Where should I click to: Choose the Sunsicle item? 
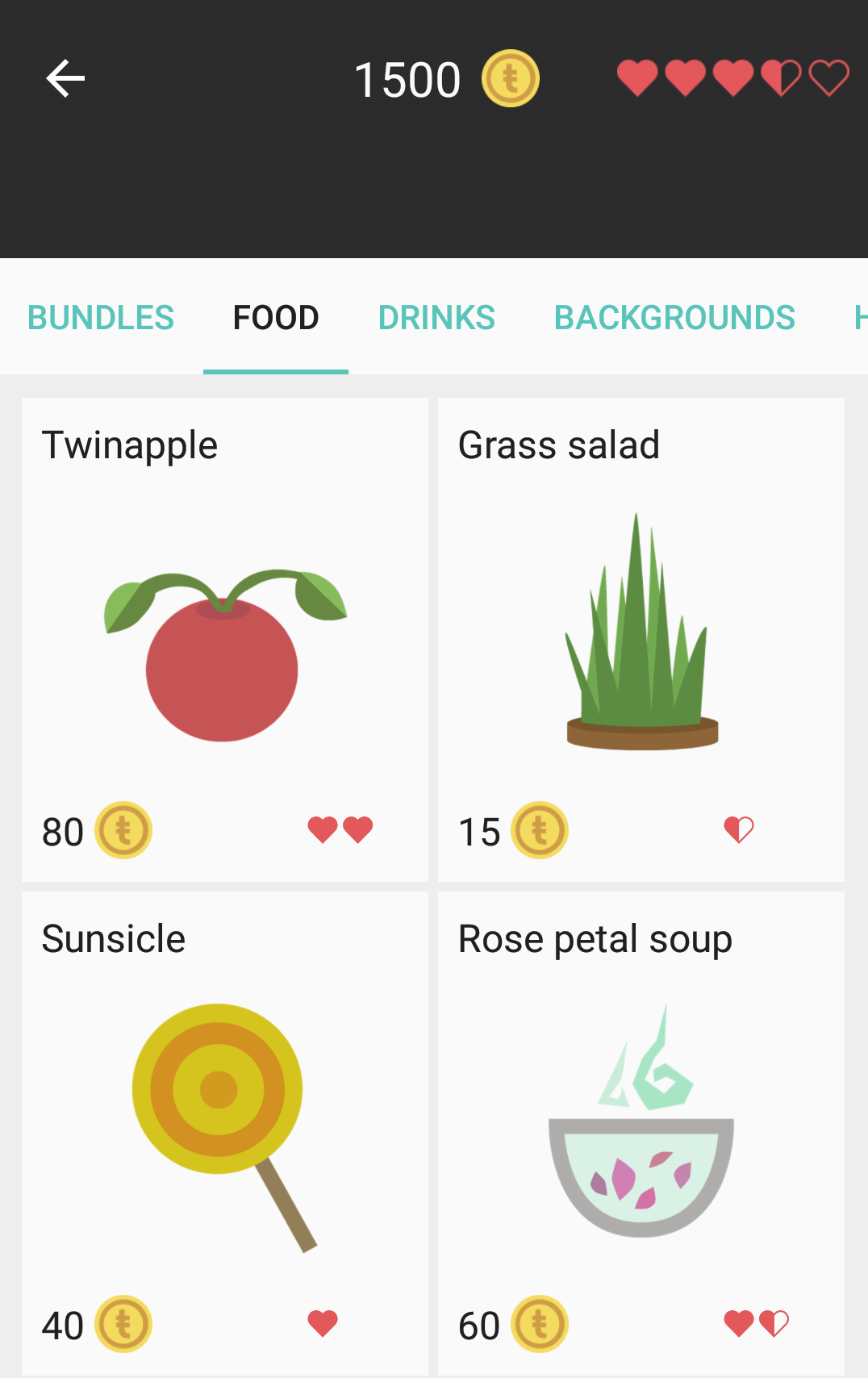(224, 1133)
